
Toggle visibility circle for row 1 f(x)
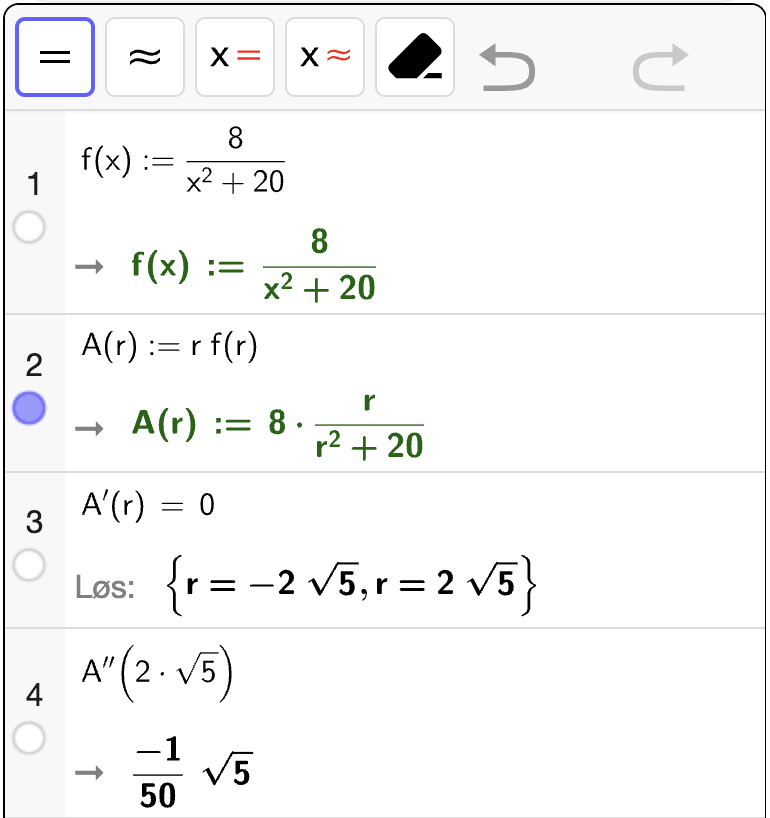click(x=30, y=228)
